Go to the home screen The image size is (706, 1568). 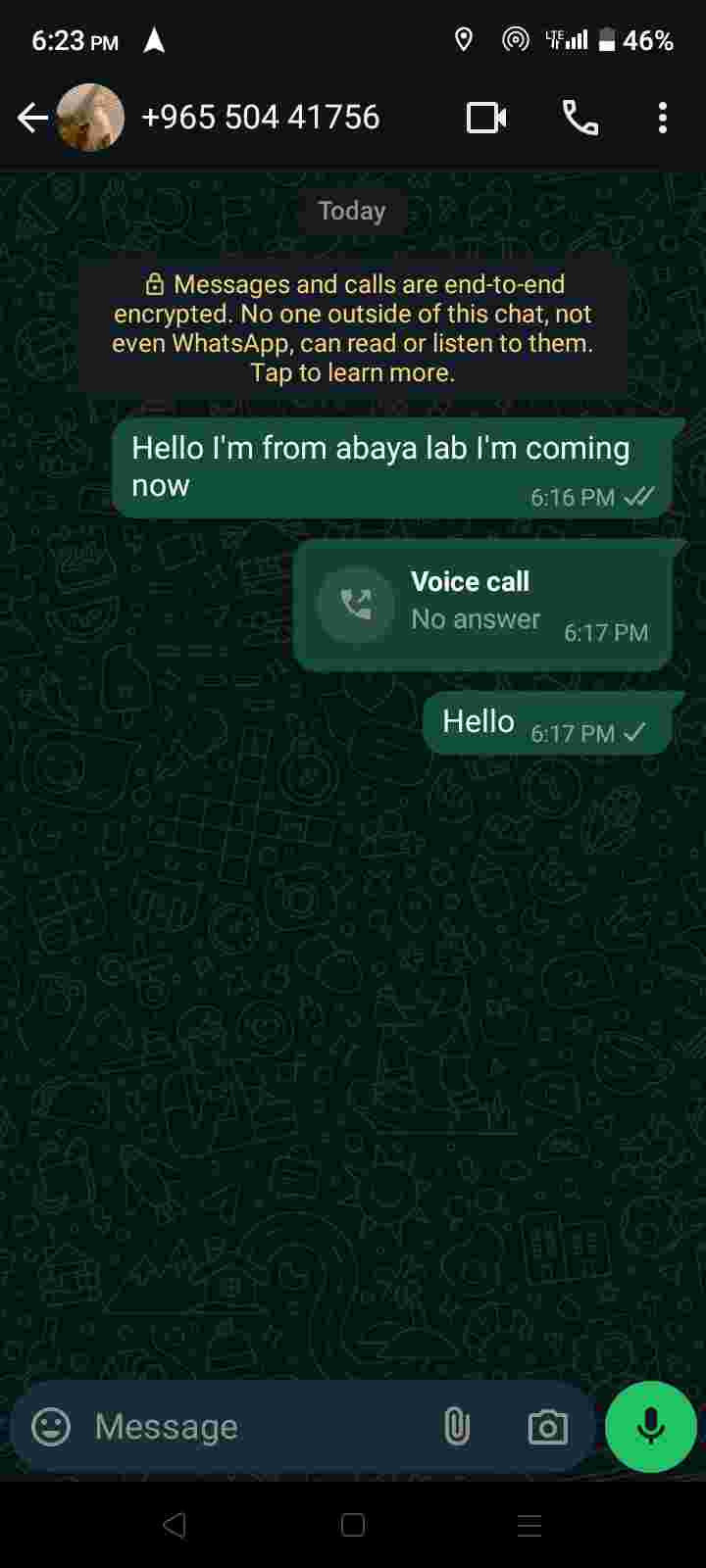click(353, 1525)
